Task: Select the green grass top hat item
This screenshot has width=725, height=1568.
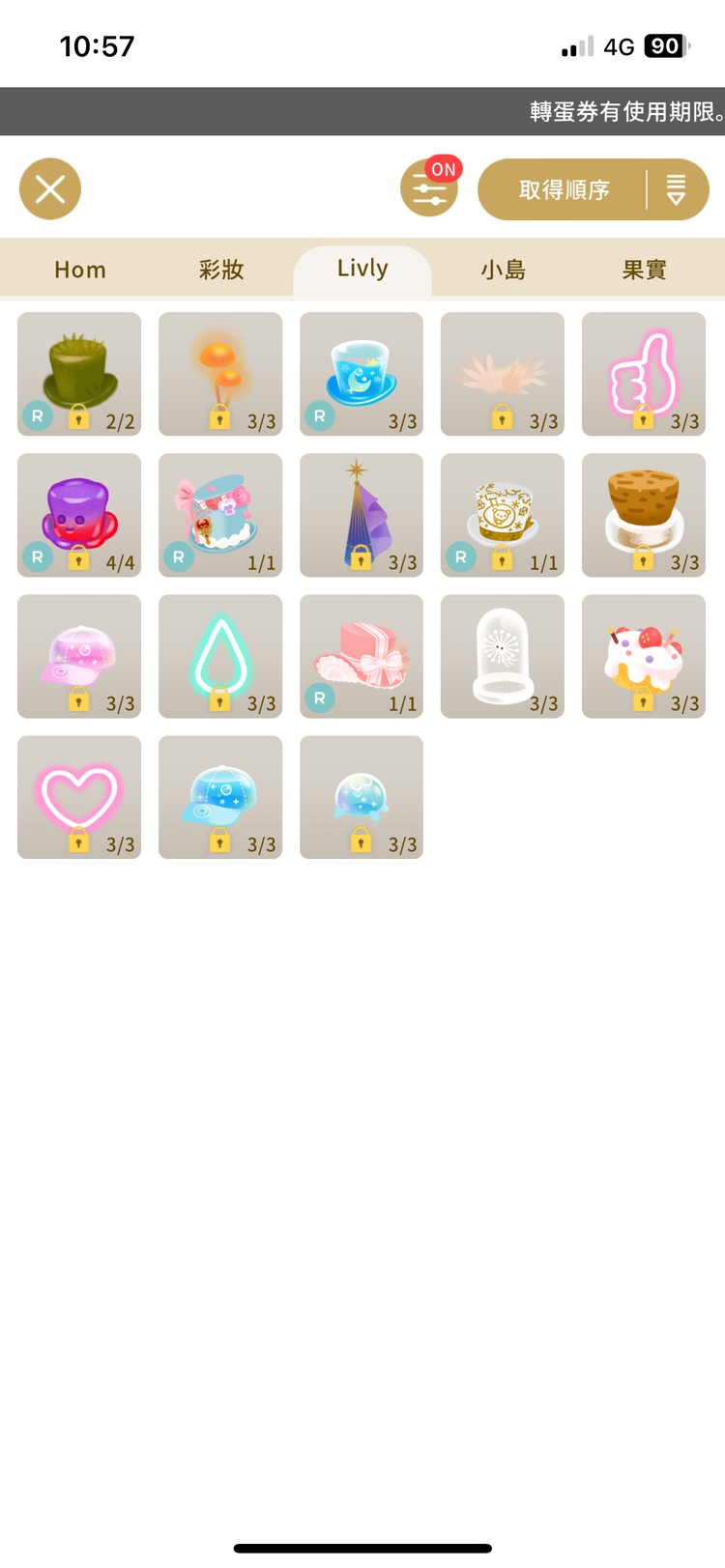Action: pos(79,373)
